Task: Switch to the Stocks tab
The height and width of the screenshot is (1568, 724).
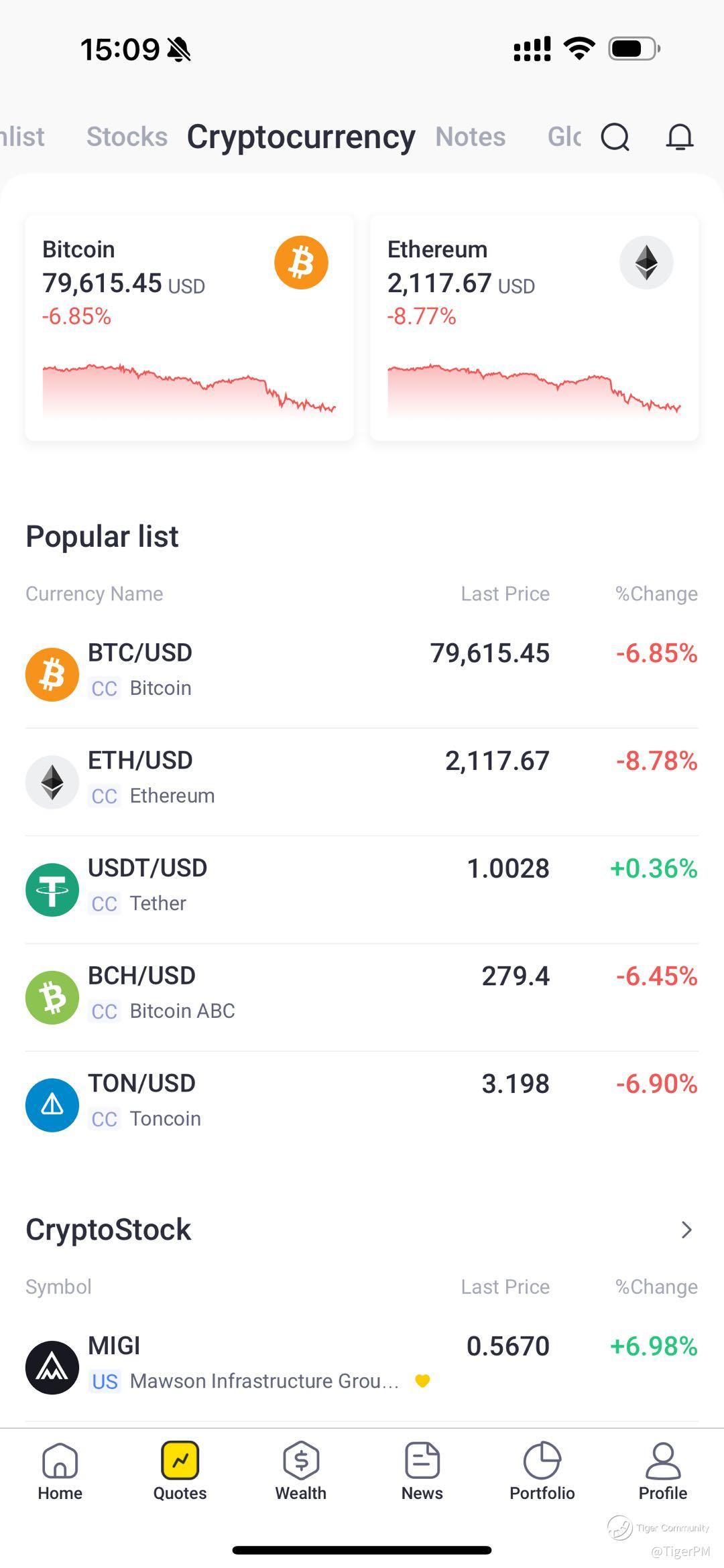Action: click(127, 137)
